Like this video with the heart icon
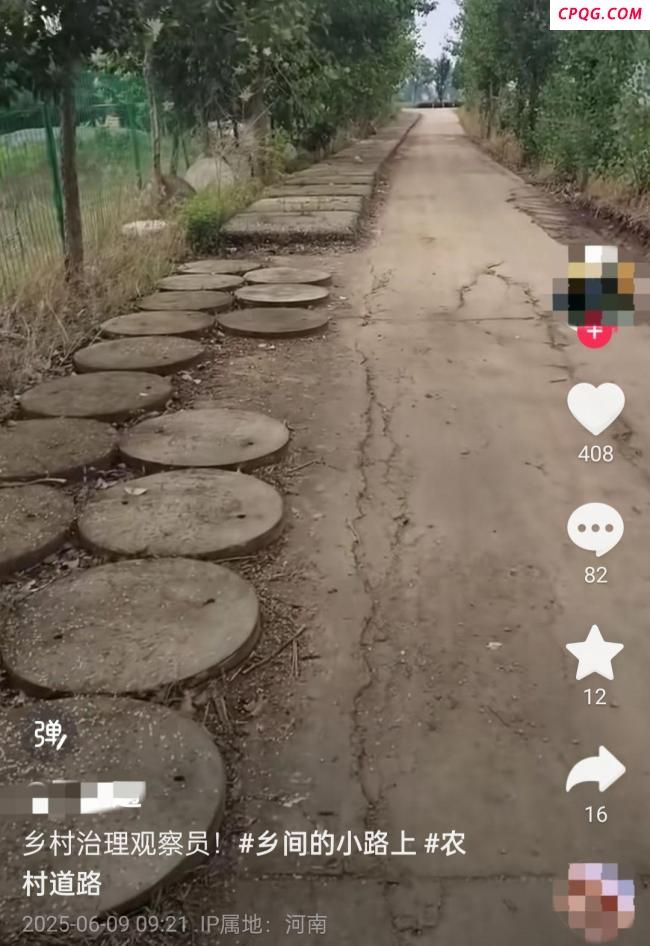 coord(595,409)
